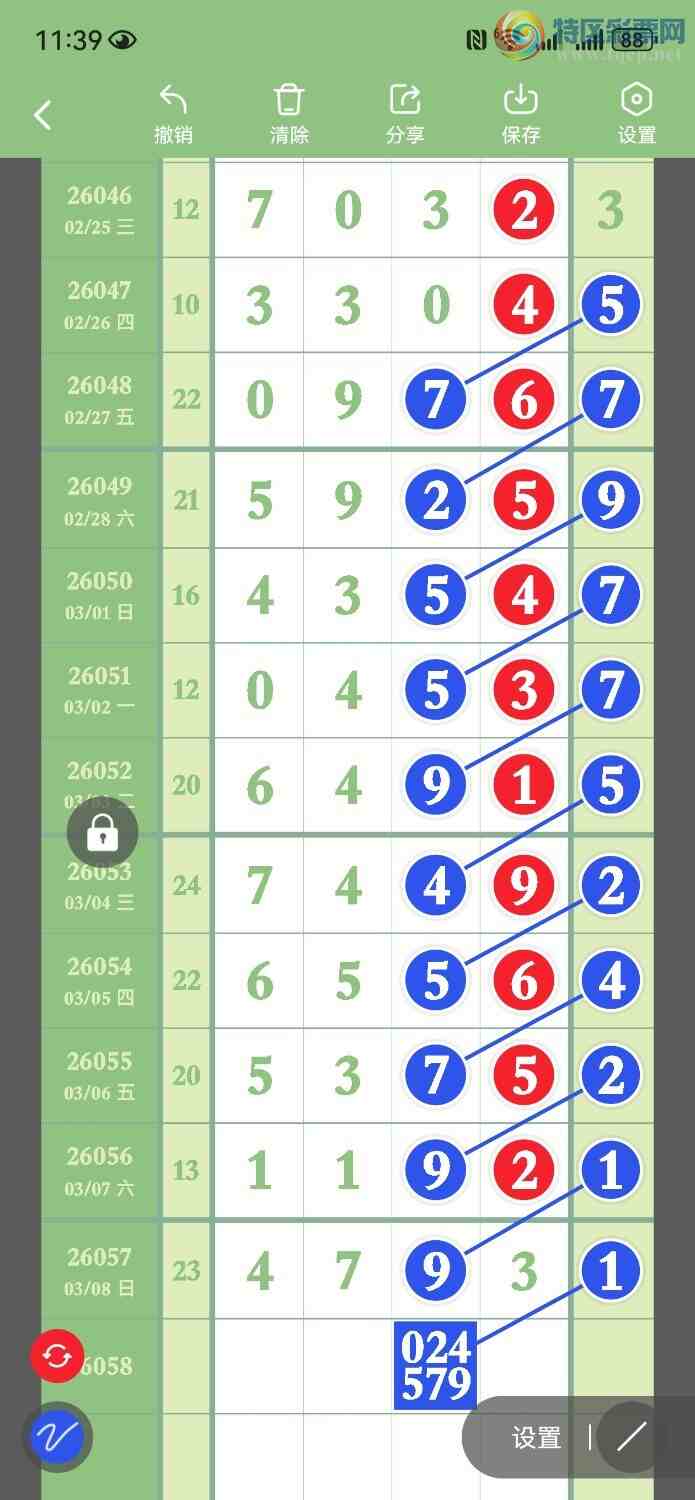Open 设置 in the top toolbar

pyautogui.click(x=637, y=115)
